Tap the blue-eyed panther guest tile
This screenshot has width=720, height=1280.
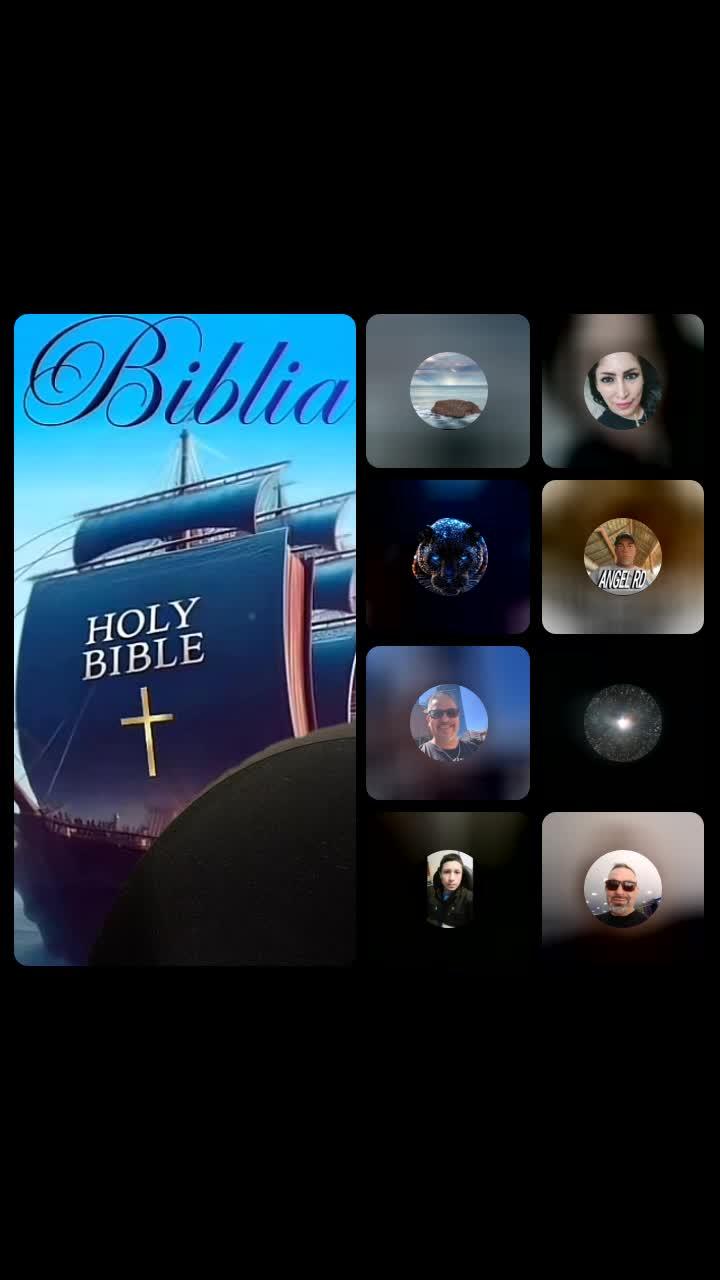coord(448,557)
